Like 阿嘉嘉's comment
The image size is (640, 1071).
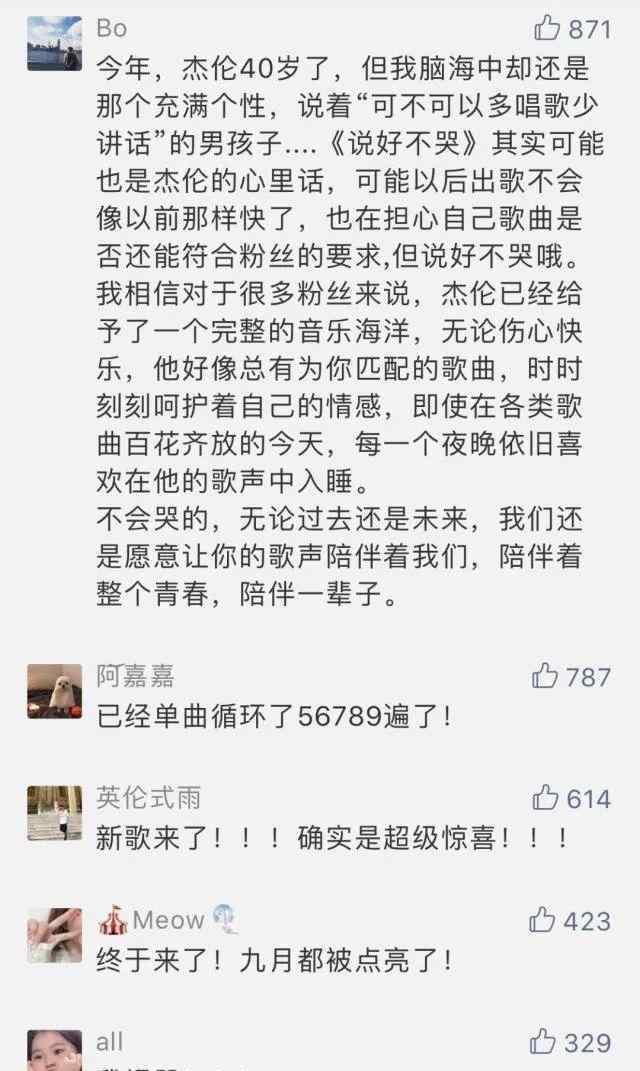[545, 676]
